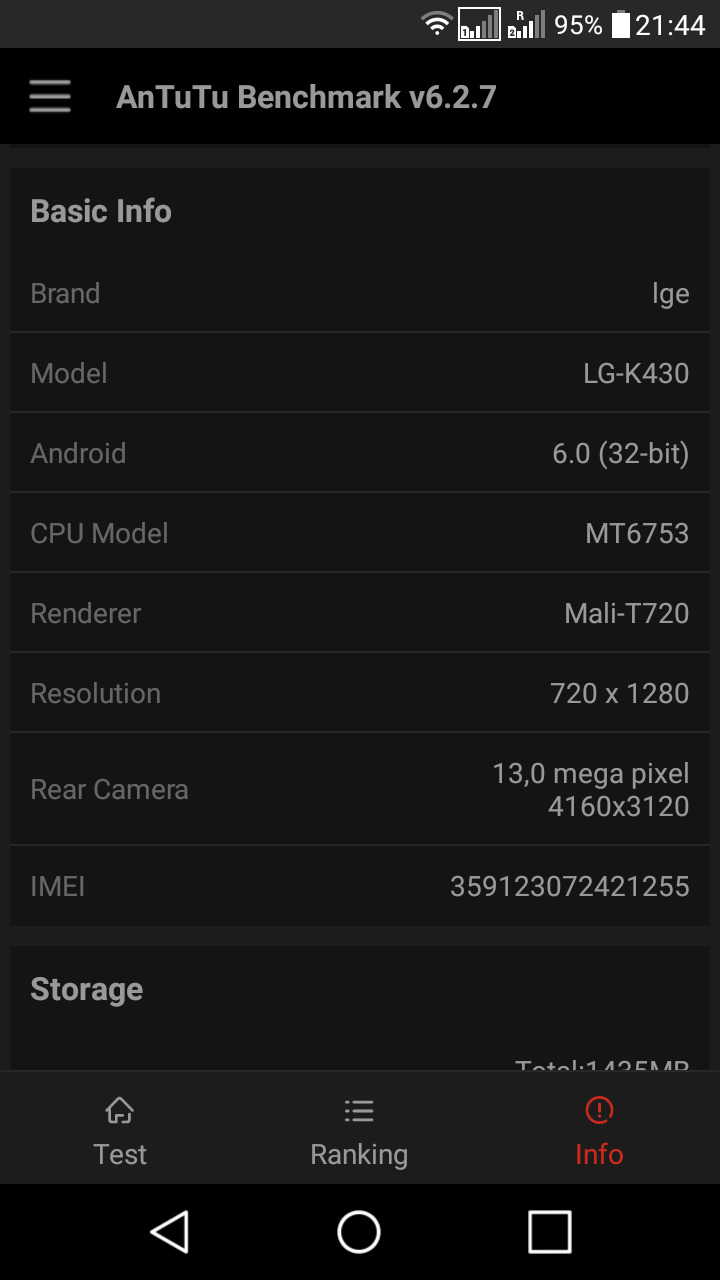Tap the system home button
This screenshot has width=720, height=1280.
point(359,1232)
